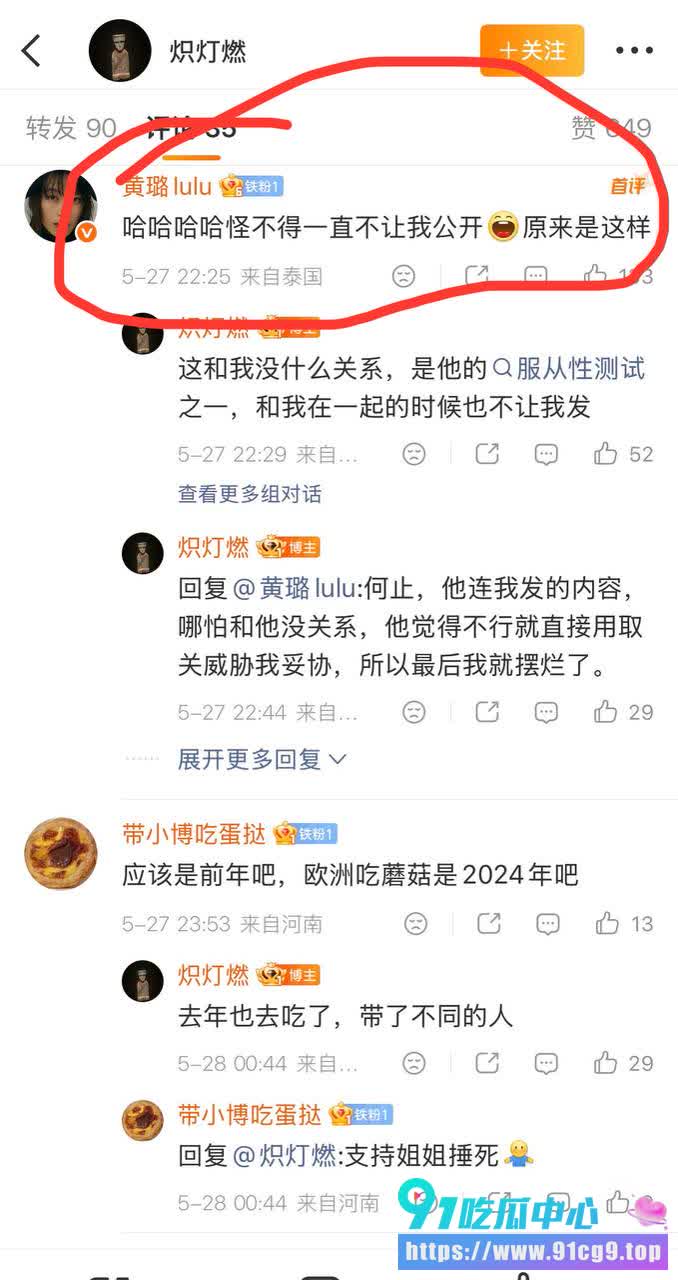
Task: Open the 服从性测试 search link
Action: [569, 368]
